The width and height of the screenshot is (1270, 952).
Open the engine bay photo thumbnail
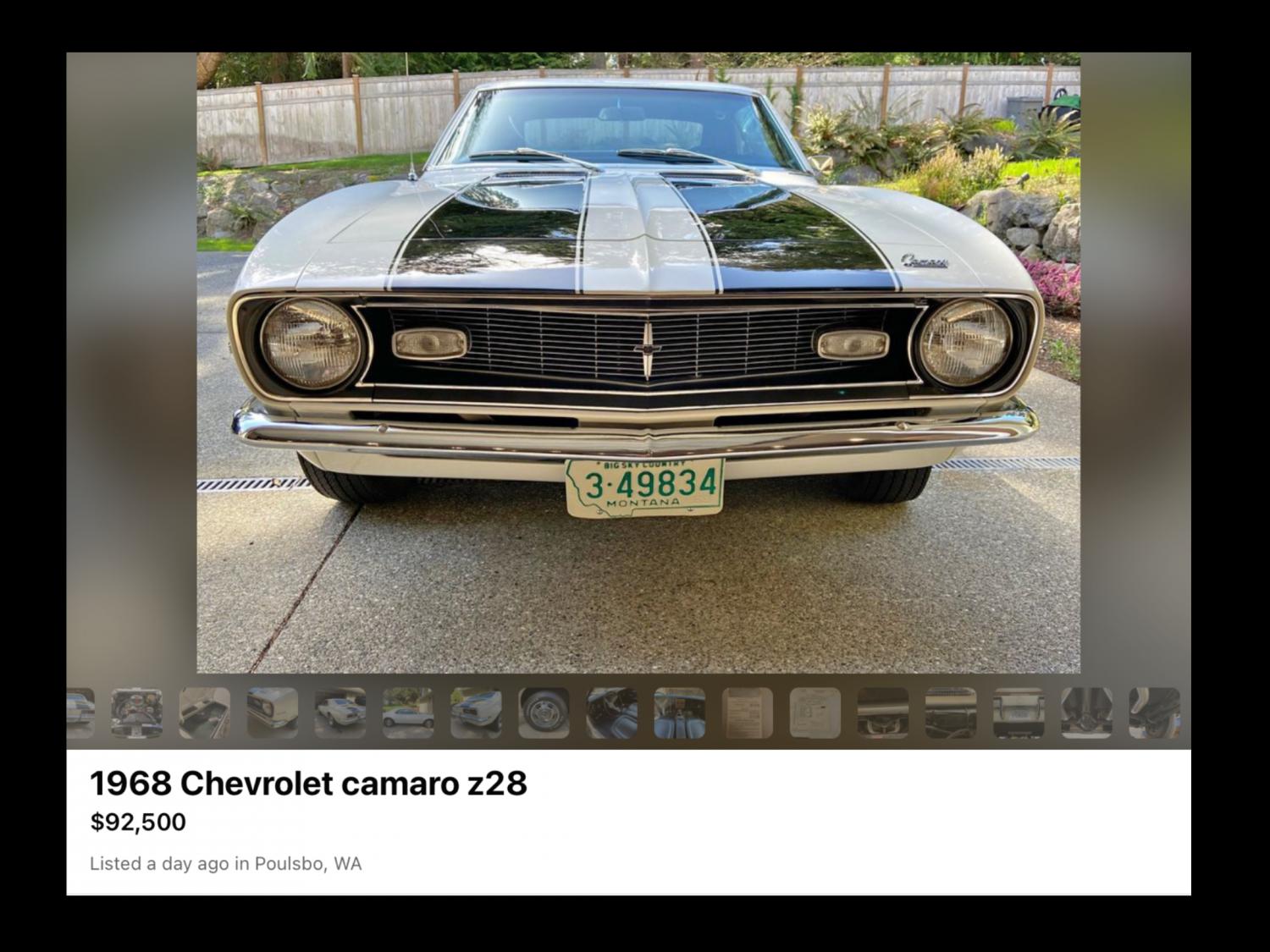(136, 713)
